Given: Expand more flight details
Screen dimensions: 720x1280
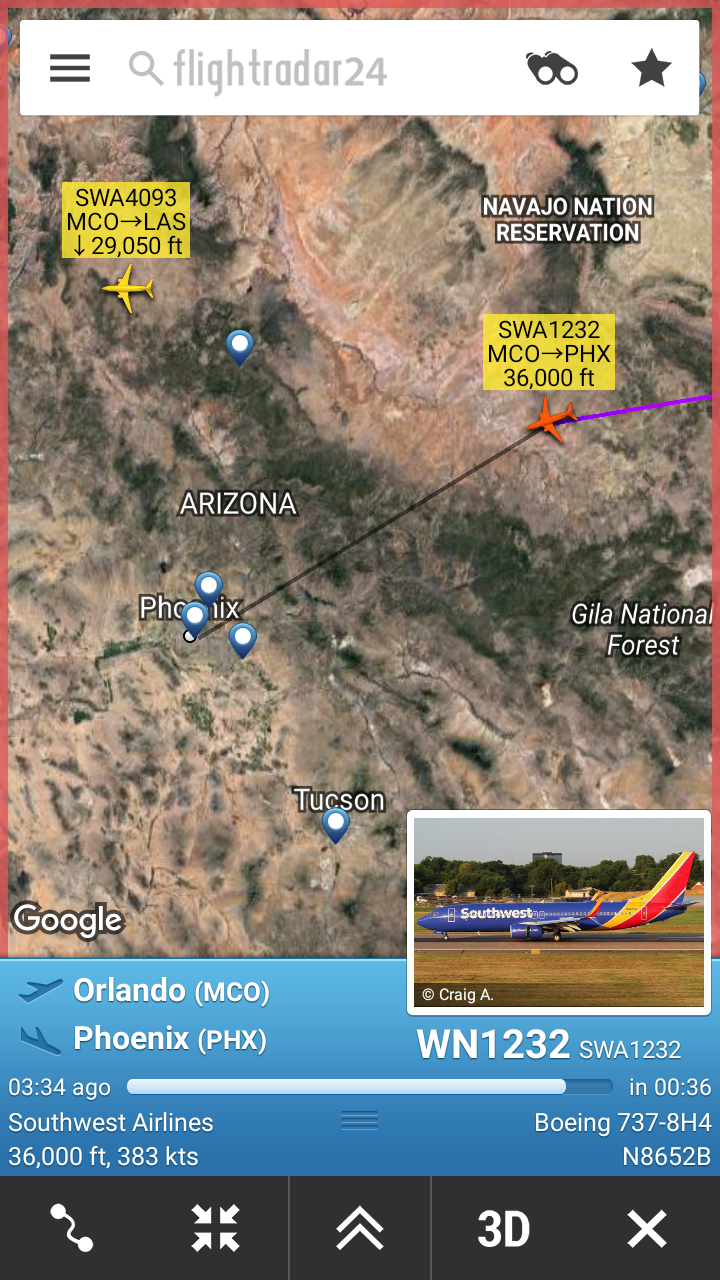Looking at the screenshot, I should (360, 1228).
